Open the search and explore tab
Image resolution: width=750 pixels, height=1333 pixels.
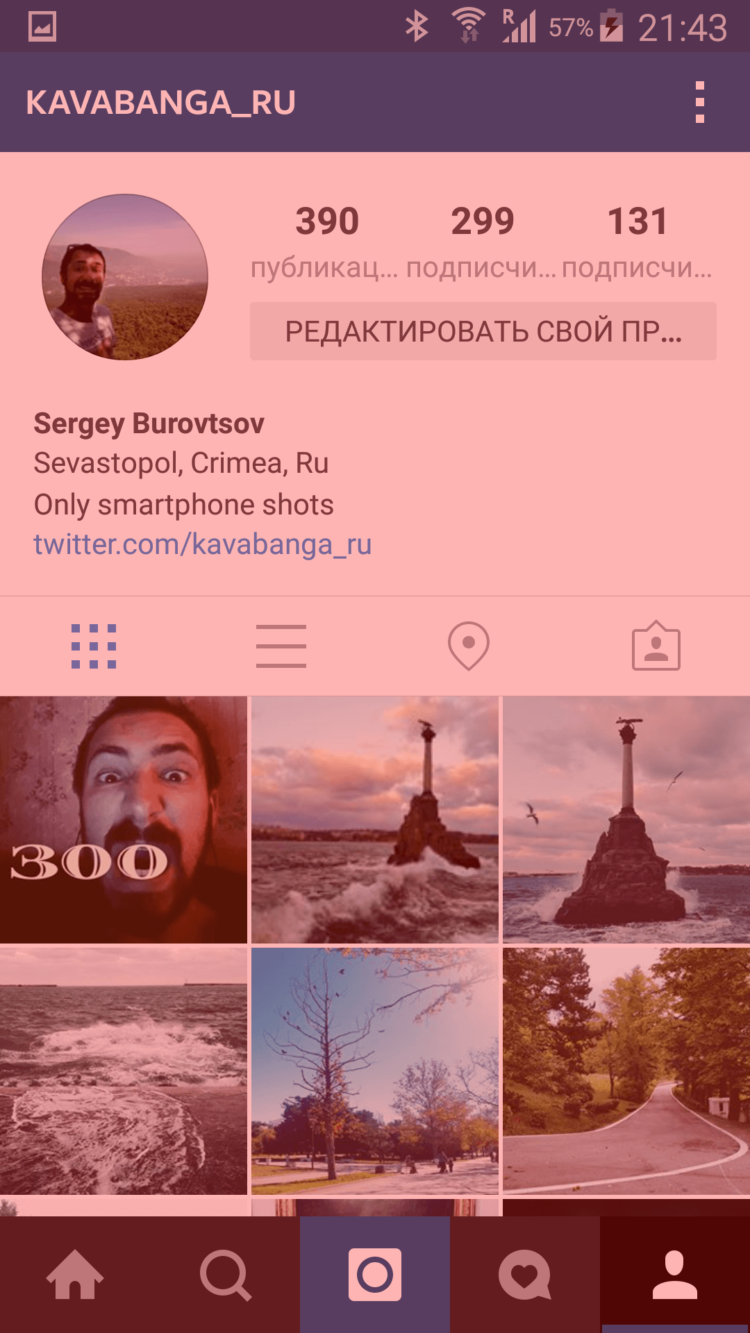225,1275
